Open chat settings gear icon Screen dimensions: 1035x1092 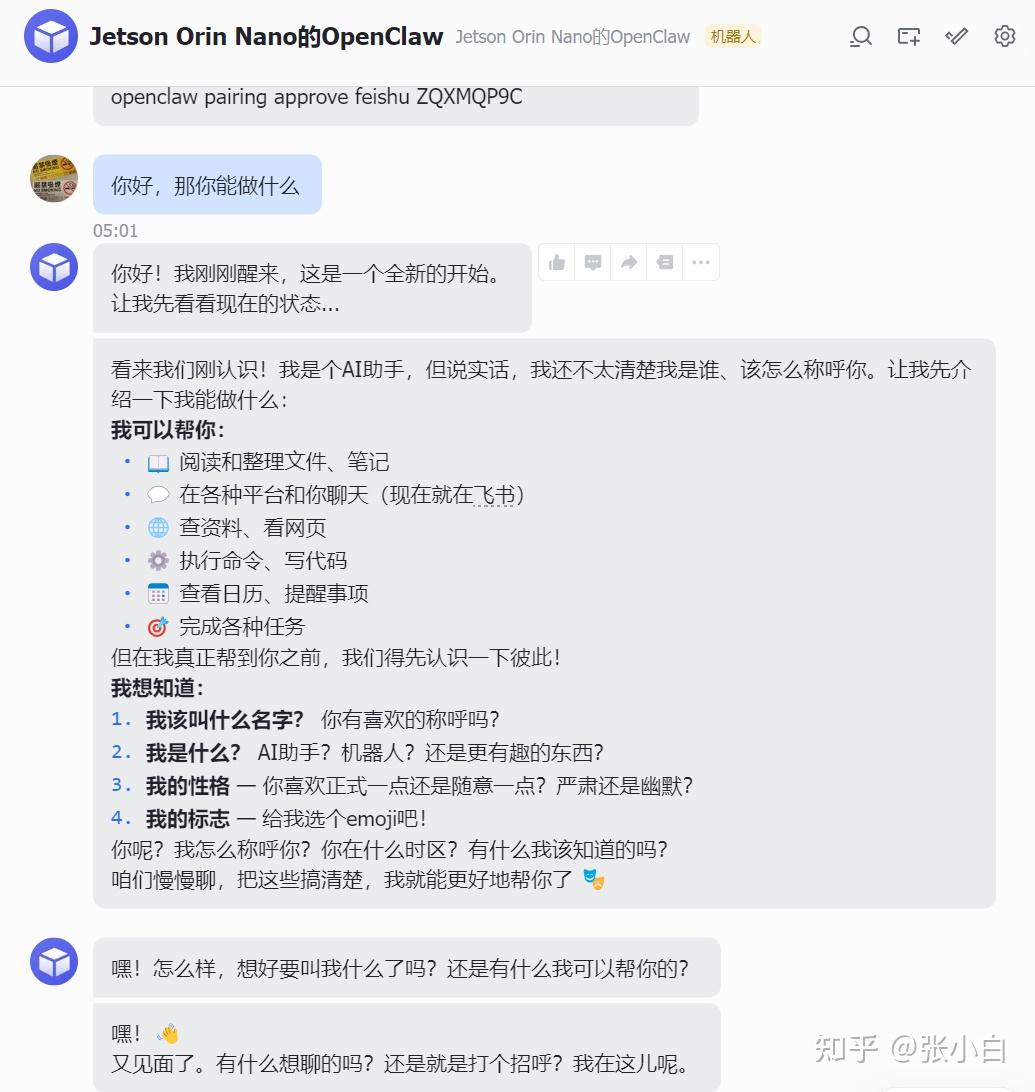click(x=1004, y=37)
